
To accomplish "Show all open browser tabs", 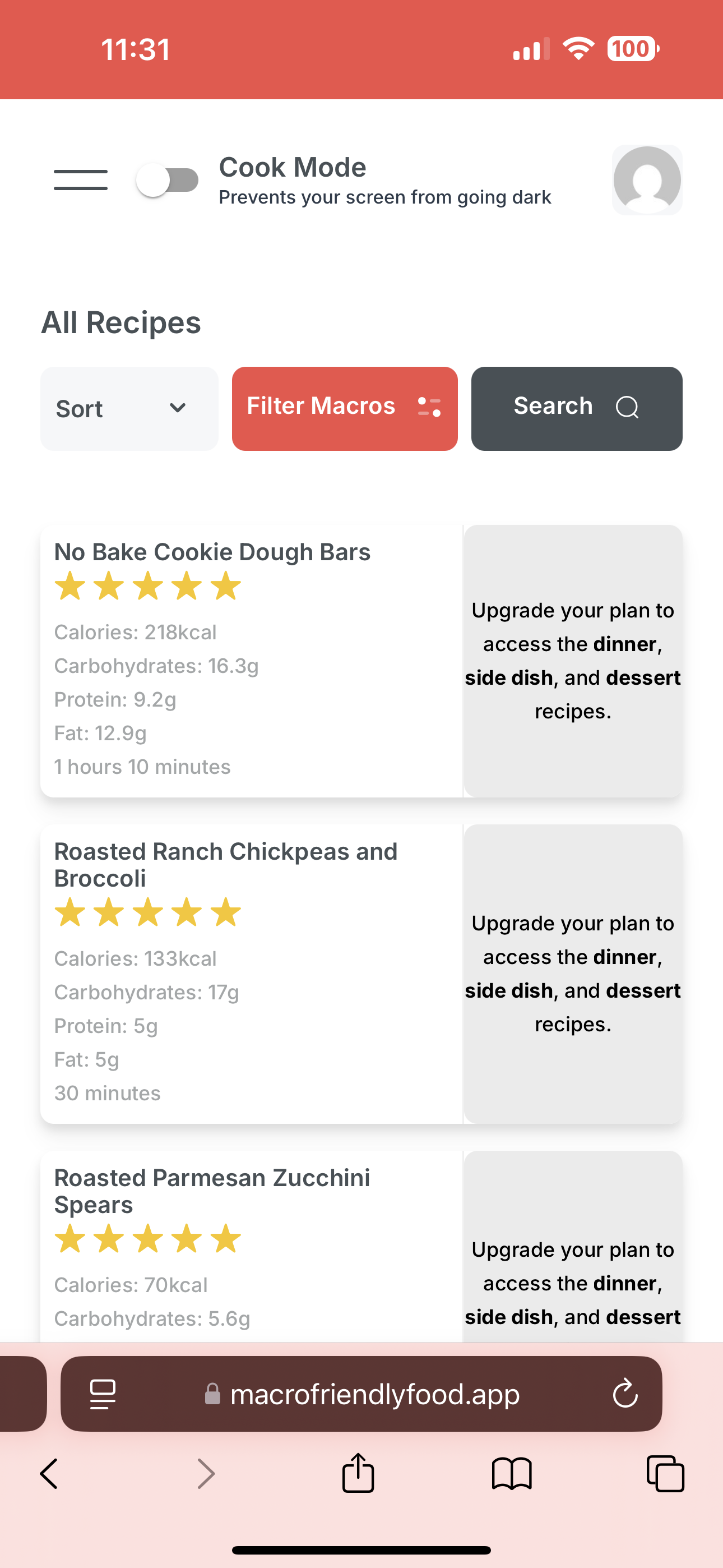I will (665, 1474).
